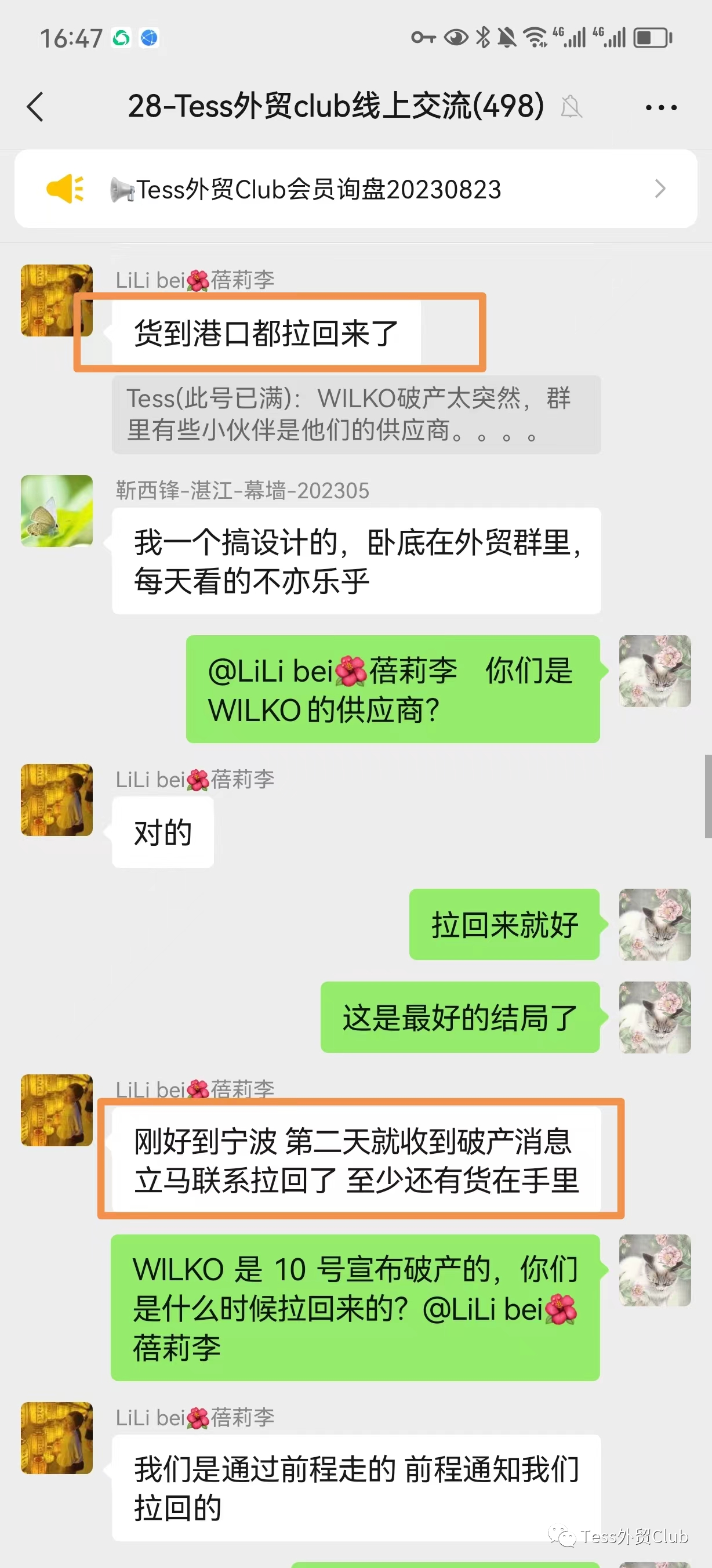The height and width of the screenshot is (1568, 712).
Task: Open the group chat overflow menu
Action: coord(661,108)
